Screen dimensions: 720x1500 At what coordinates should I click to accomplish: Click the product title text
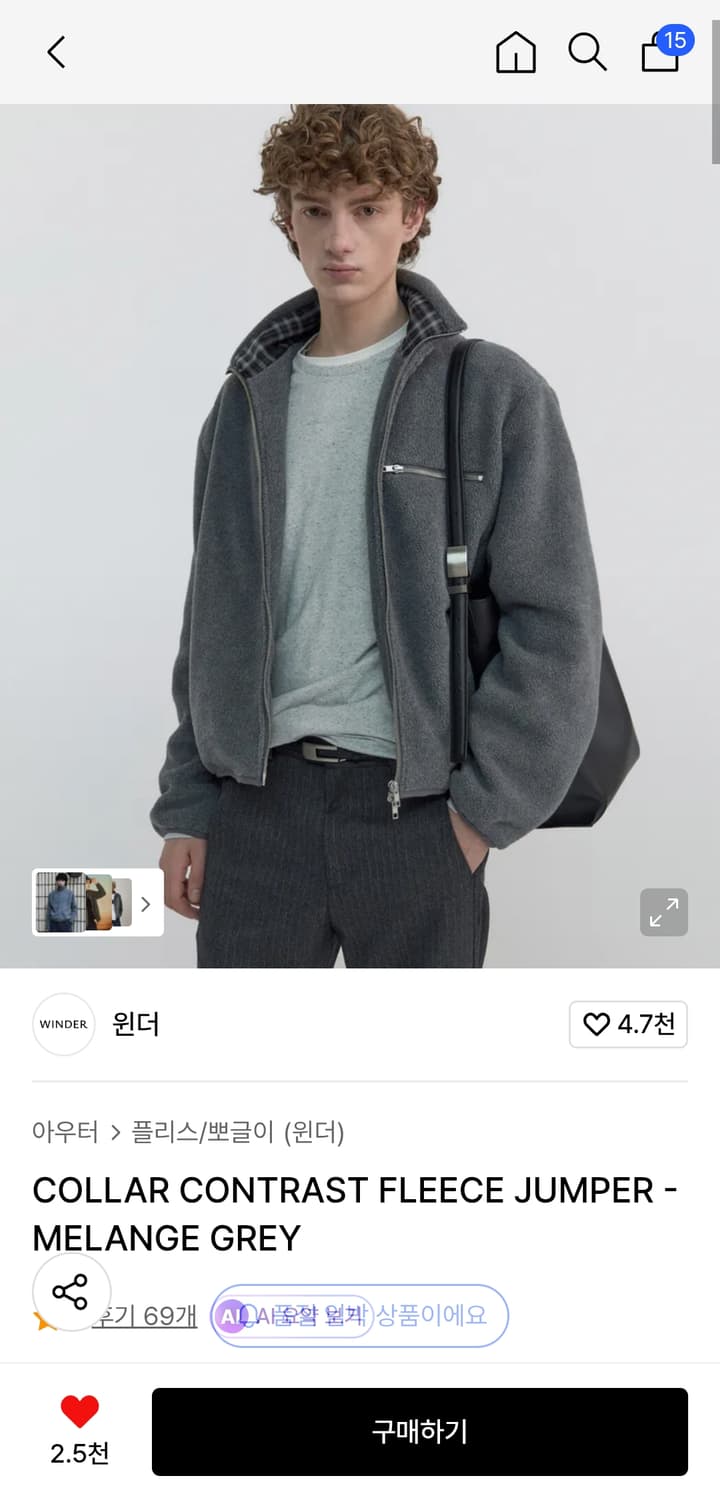click(355, 1213)
